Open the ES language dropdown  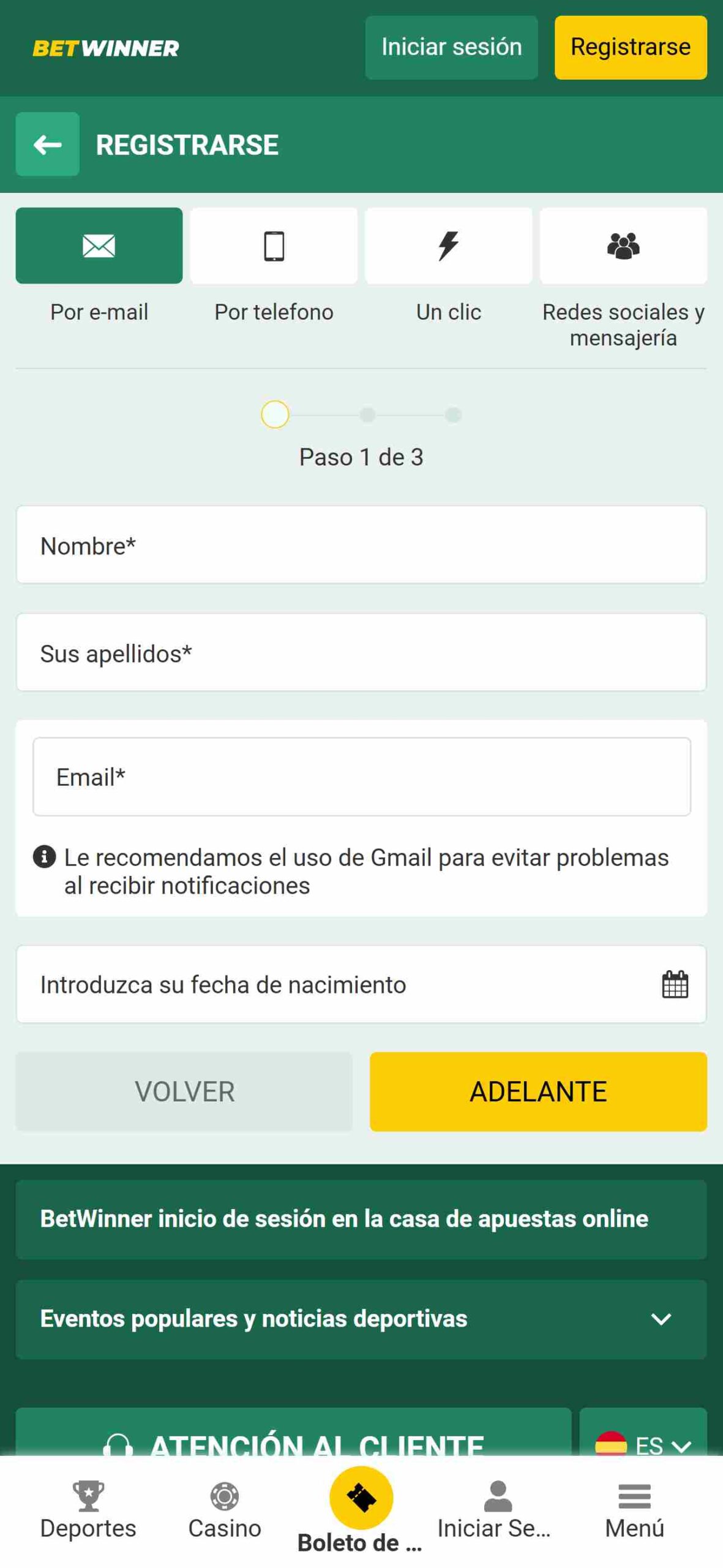tap(643, 1444)
